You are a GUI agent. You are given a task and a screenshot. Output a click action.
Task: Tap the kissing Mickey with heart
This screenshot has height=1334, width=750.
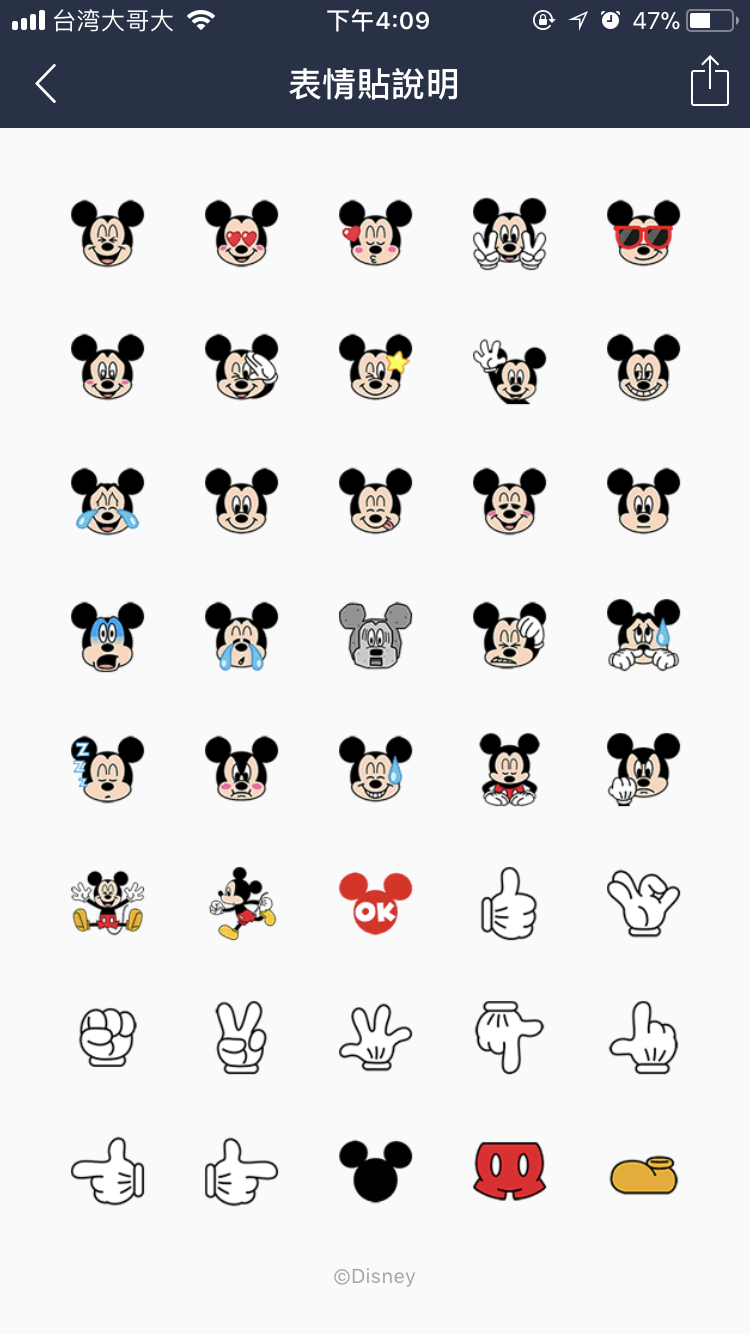[375, 233]
